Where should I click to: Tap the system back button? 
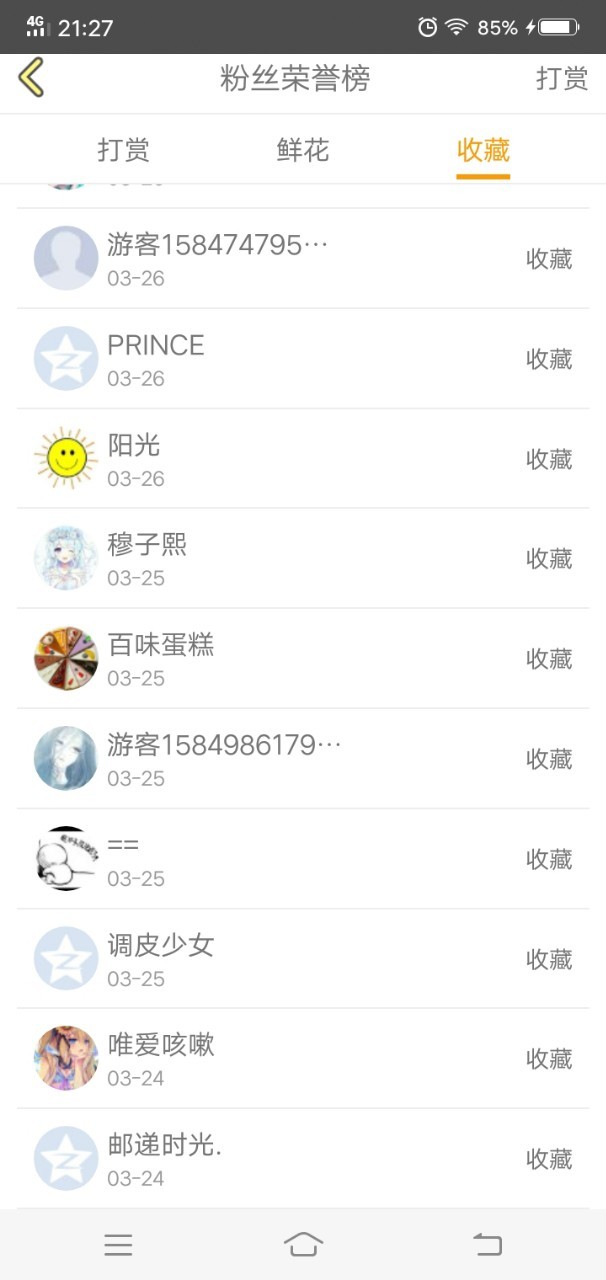487,1244
